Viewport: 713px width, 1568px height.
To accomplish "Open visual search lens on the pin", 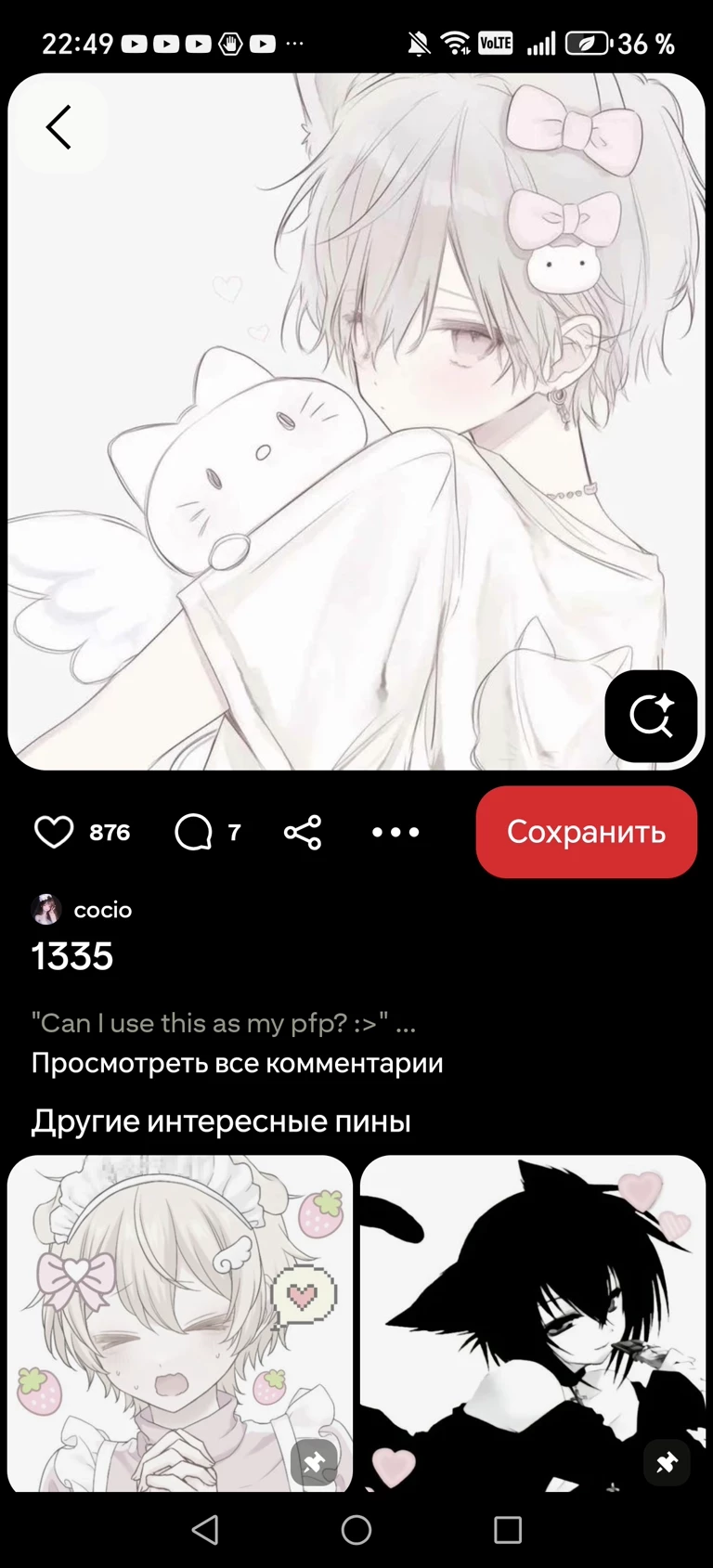I will 651,716.
